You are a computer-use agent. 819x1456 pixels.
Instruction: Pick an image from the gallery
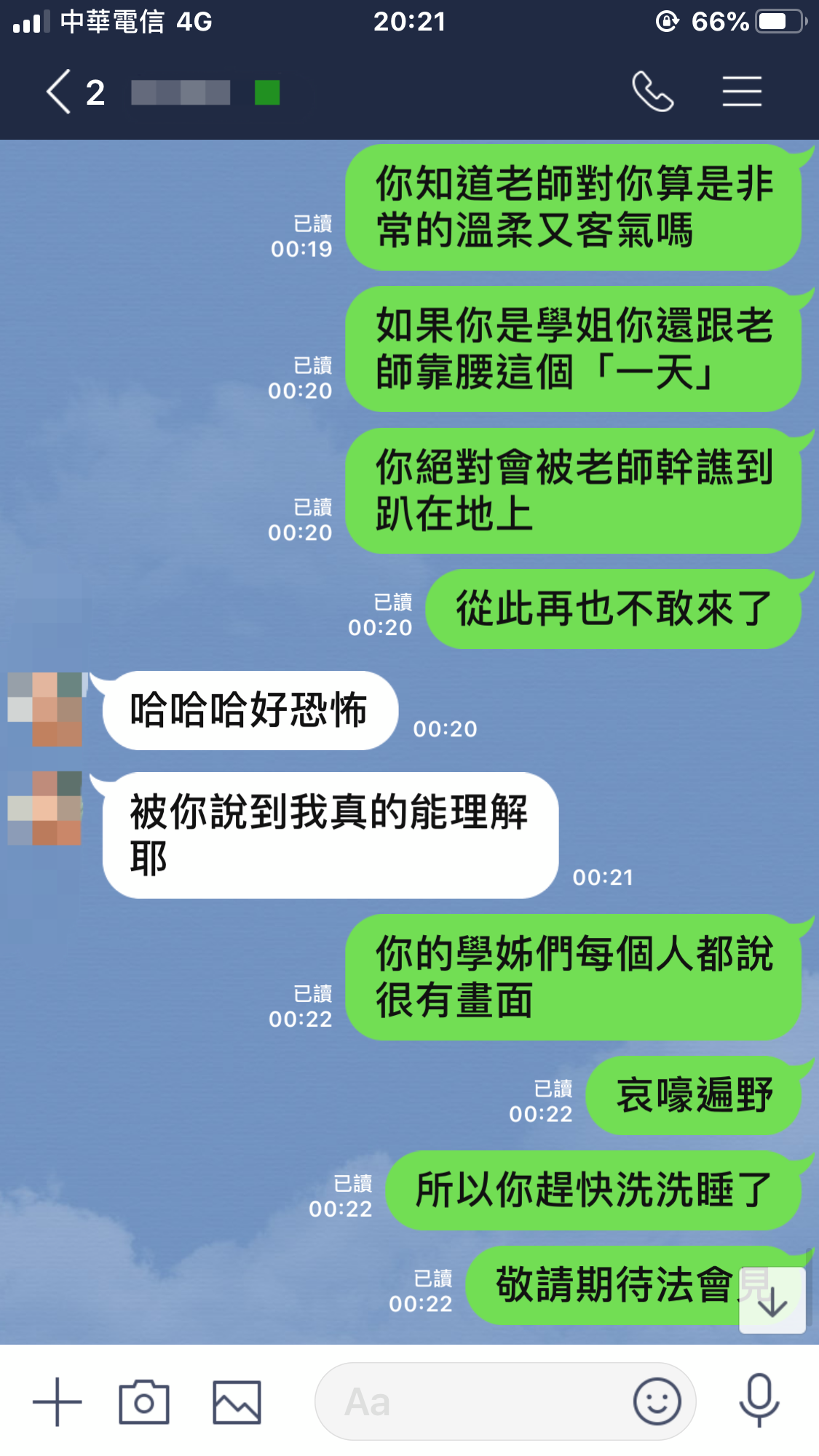237,1401
